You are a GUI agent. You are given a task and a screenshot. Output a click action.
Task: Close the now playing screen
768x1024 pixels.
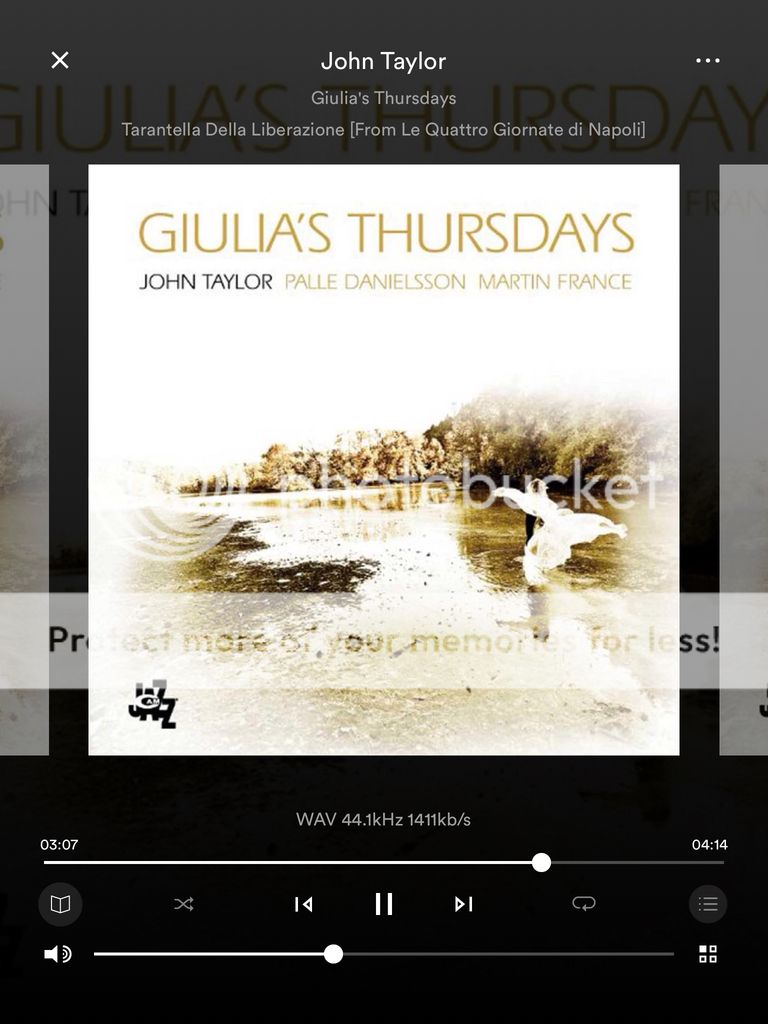click(x=60, y=60)
